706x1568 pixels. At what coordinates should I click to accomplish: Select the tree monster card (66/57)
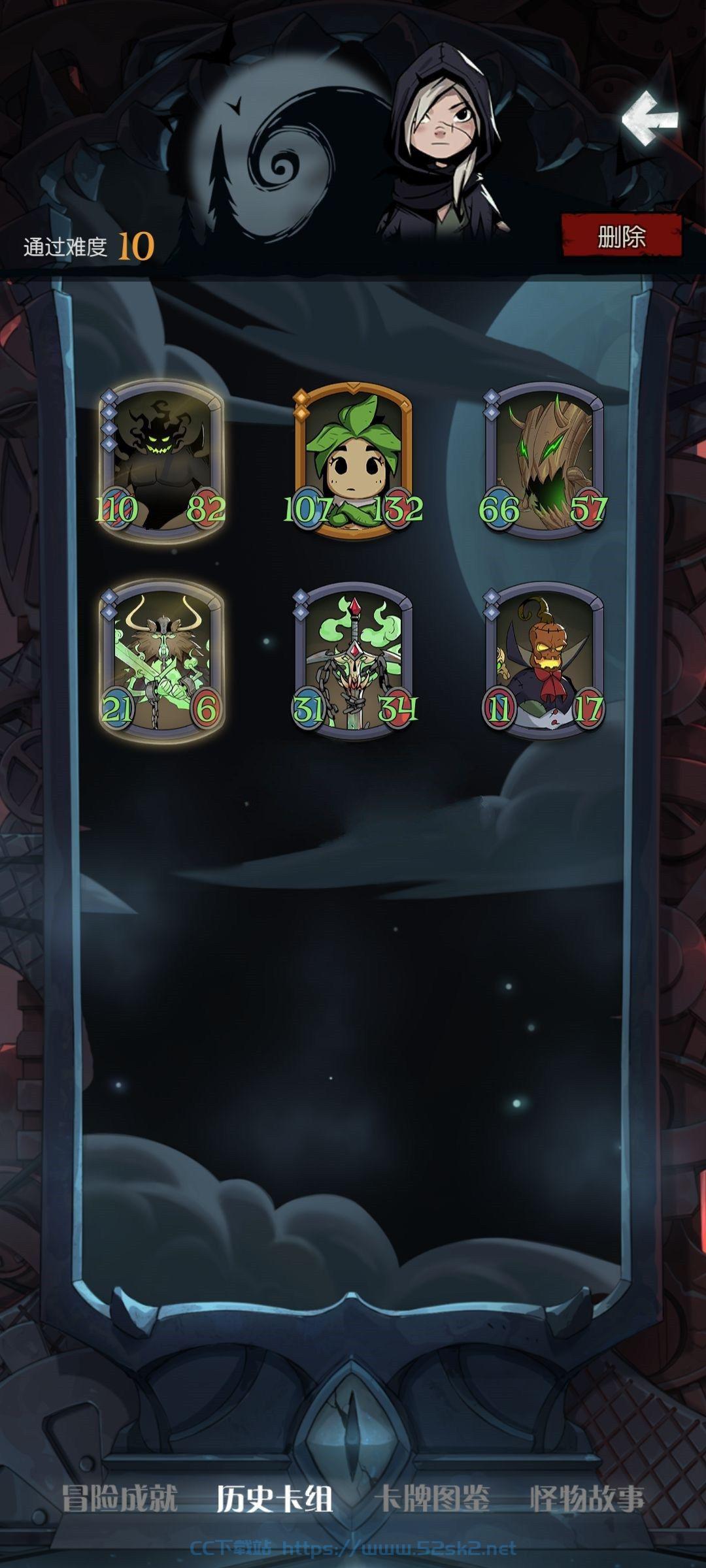click(544, 462)
